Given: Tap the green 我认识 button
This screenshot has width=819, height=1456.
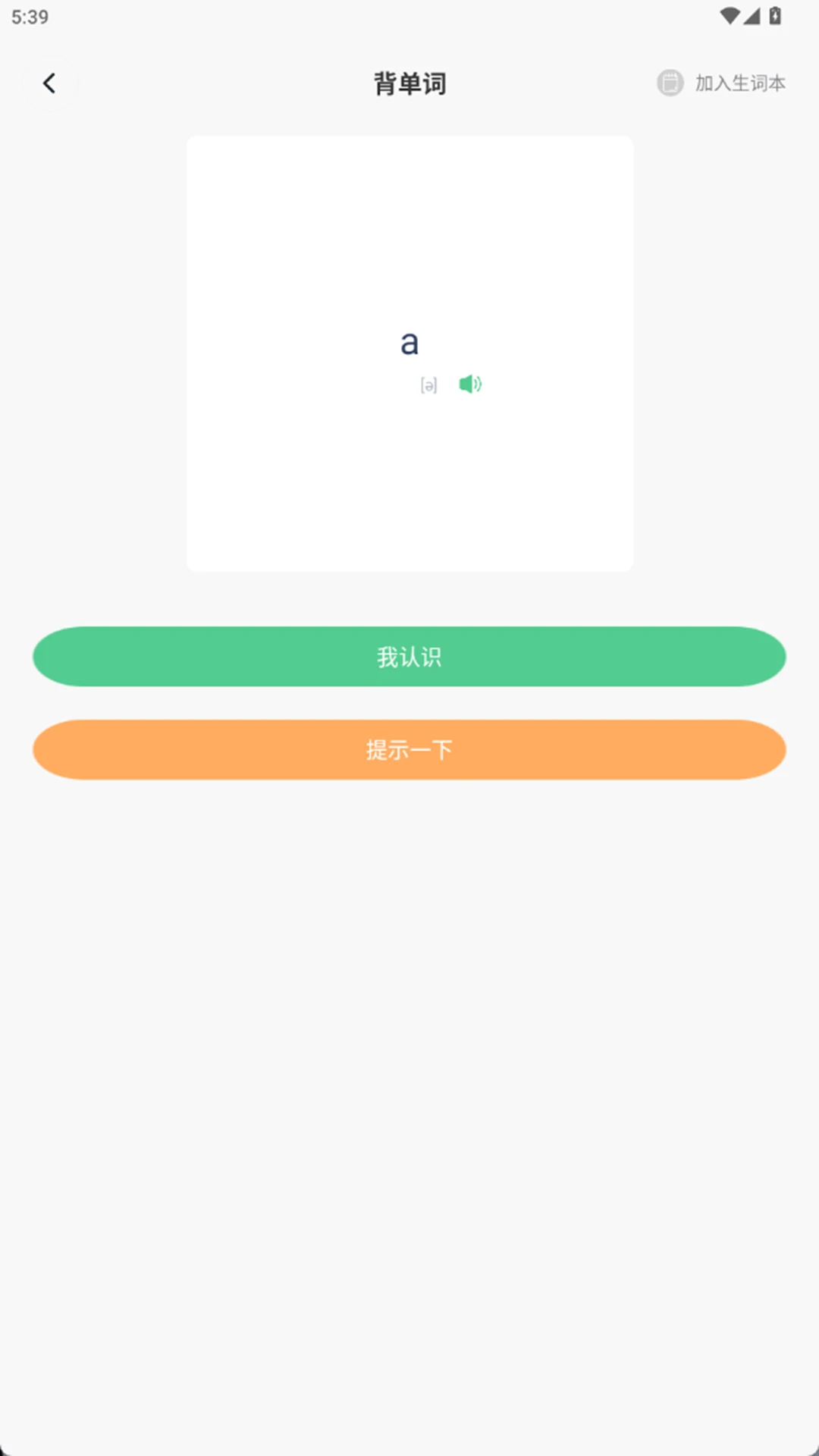Looking at the screenshot, I should [x=409, y=657].
